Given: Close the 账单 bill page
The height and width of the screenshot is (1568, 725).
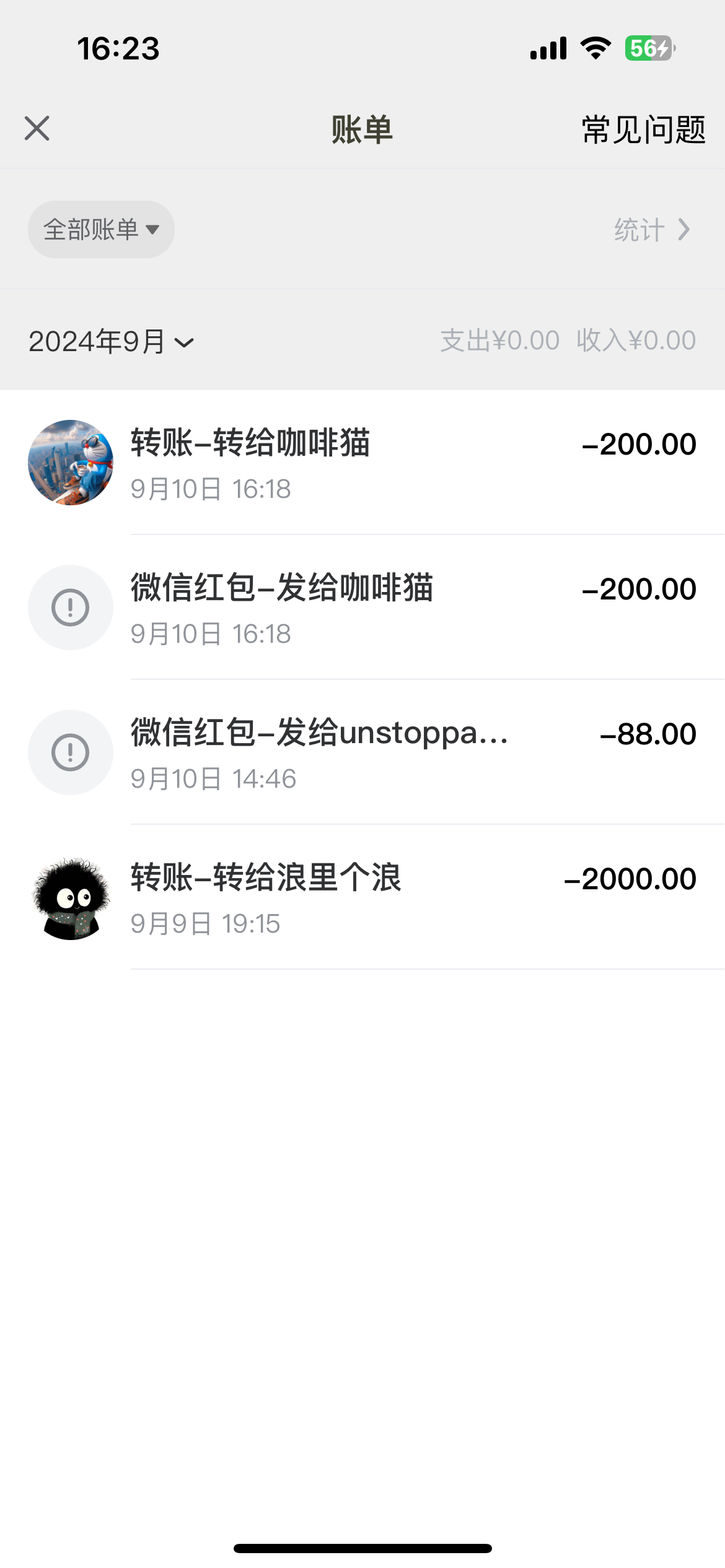Looking at the screenshot, I should [37, 129].
